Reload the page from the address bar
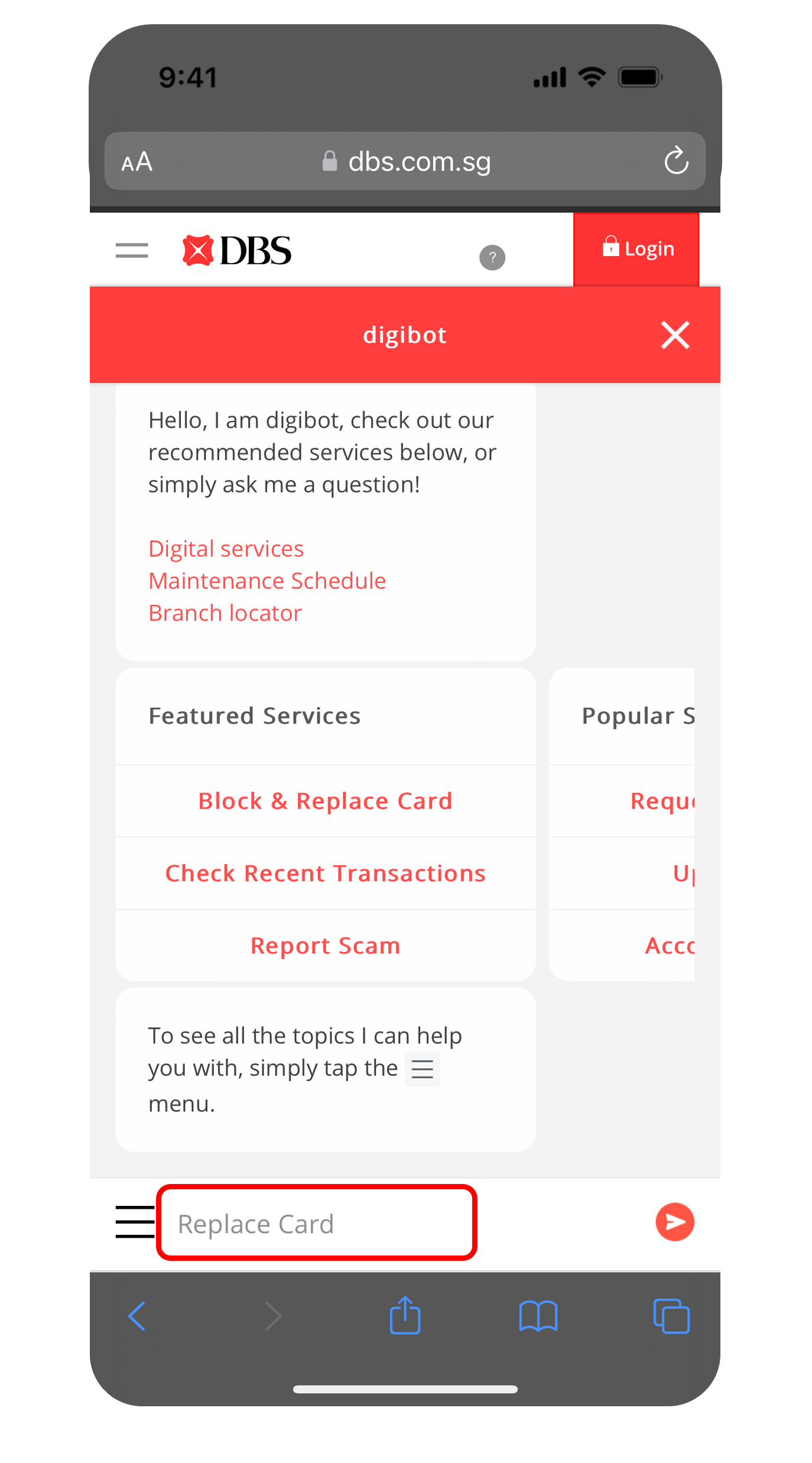 point(676,161)
